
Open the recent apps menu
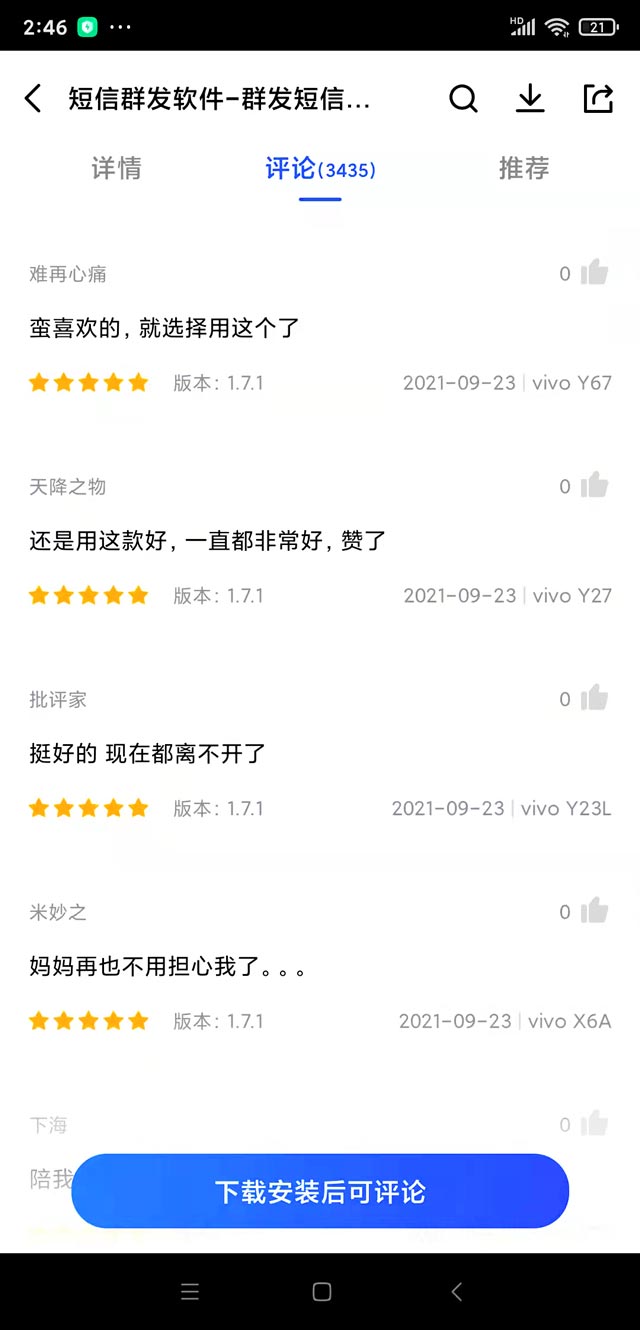coord(190,1291)
